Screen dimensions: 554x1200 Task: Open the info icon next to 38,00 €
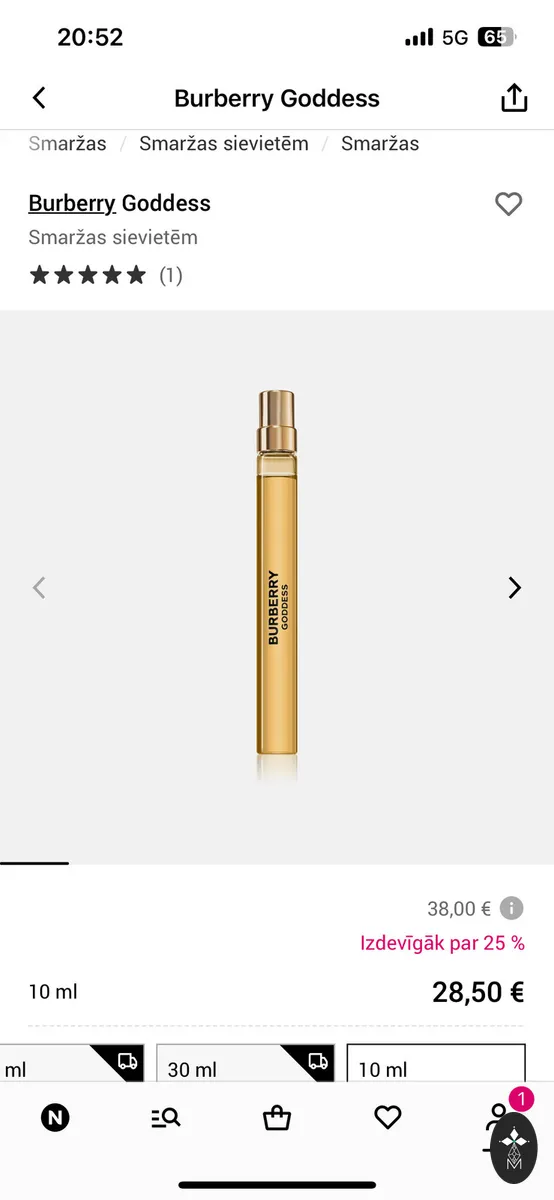[x=511, y=908]
